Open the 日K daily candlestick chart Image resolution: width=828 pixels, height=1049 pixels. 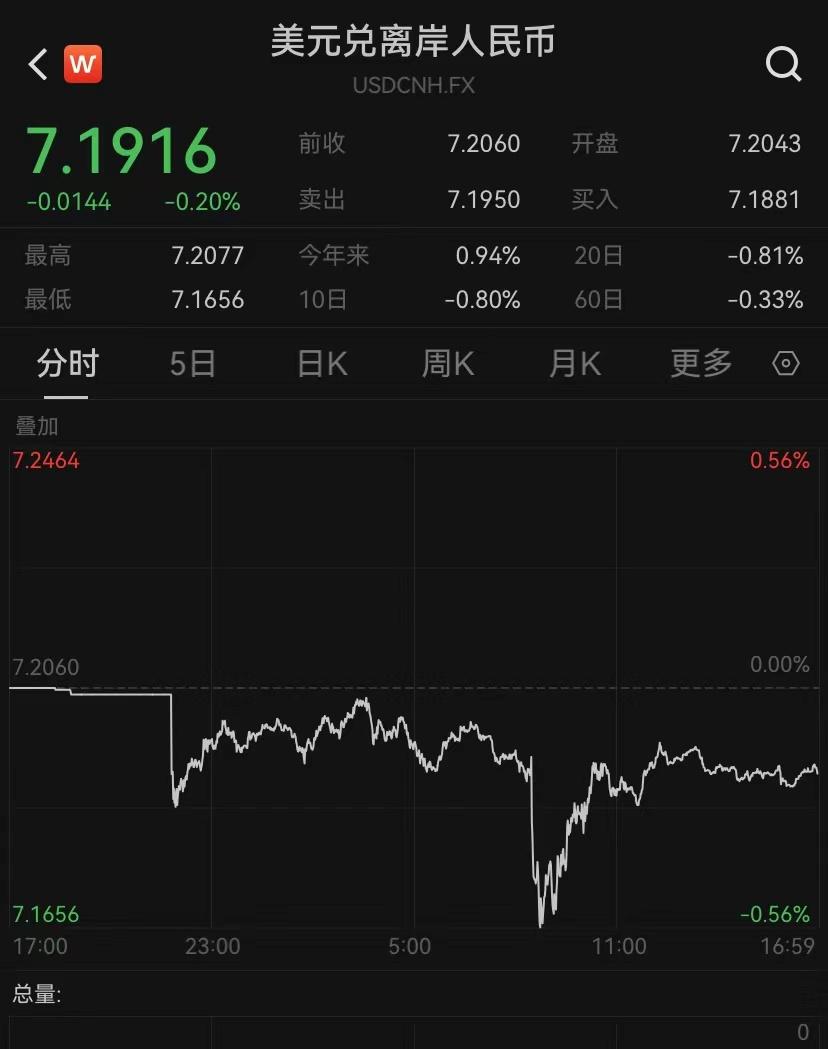click(x=319, y=364)
